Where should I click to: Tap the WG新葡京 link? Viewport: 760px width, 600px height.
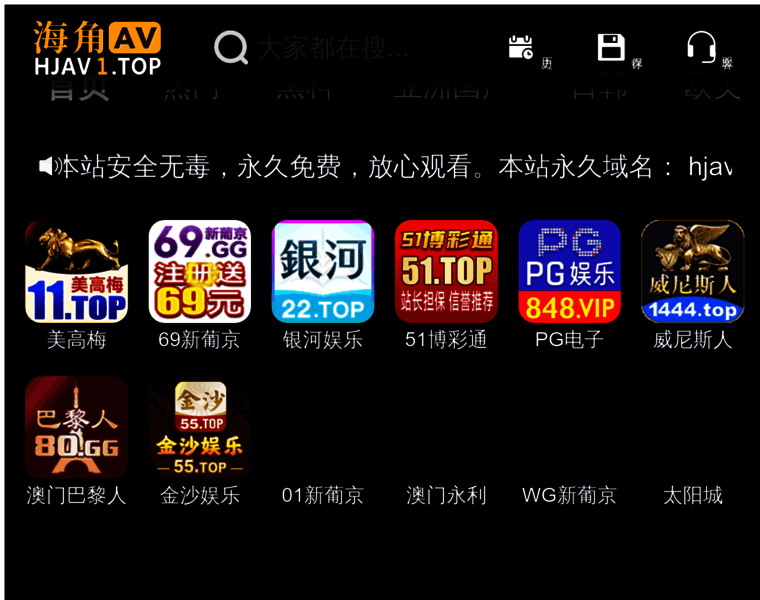[x=569, y=495]
